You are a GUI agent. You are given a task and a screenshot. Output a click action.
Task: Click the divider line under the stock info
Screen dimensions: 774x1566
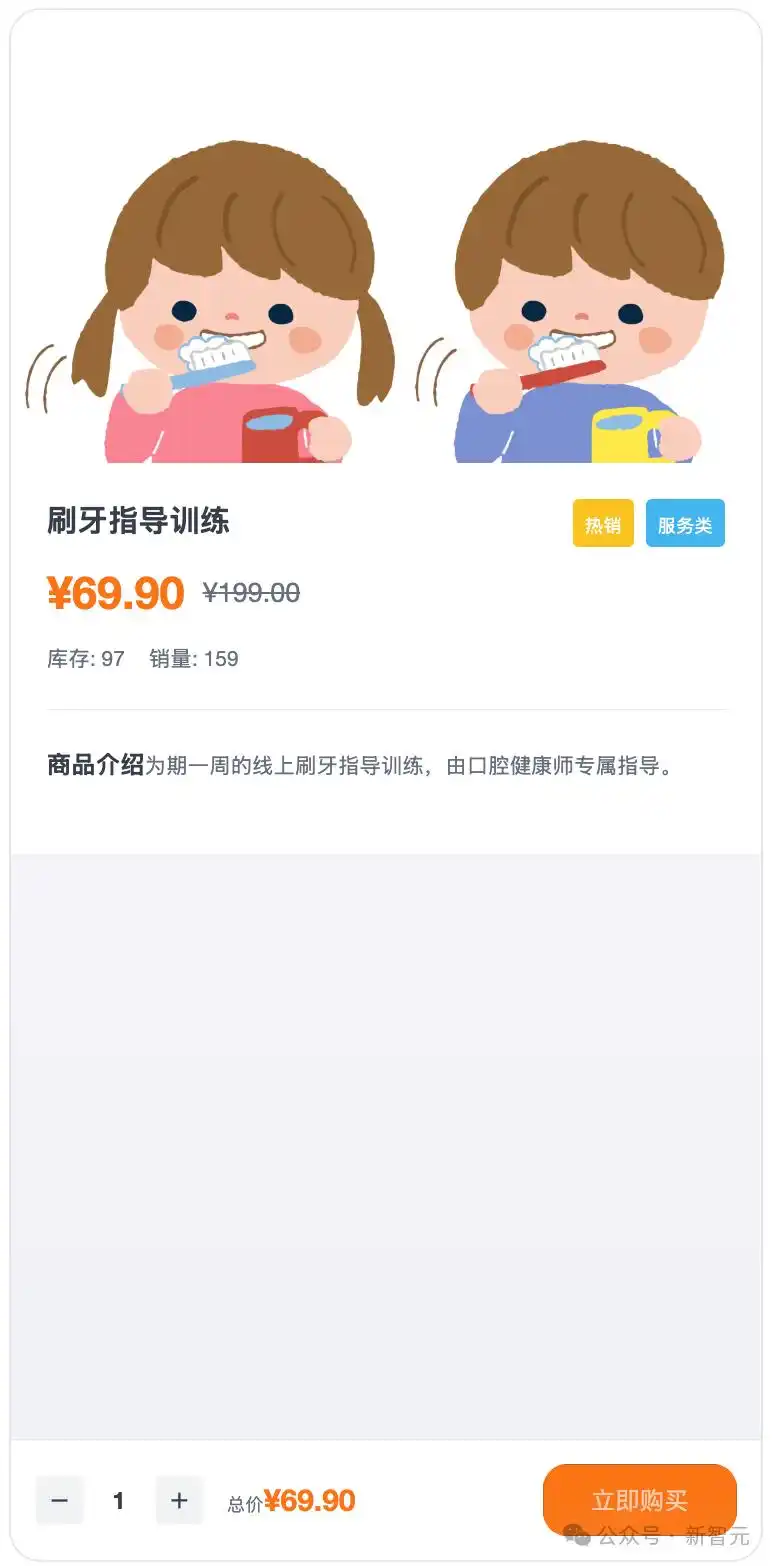pos(387,710)
